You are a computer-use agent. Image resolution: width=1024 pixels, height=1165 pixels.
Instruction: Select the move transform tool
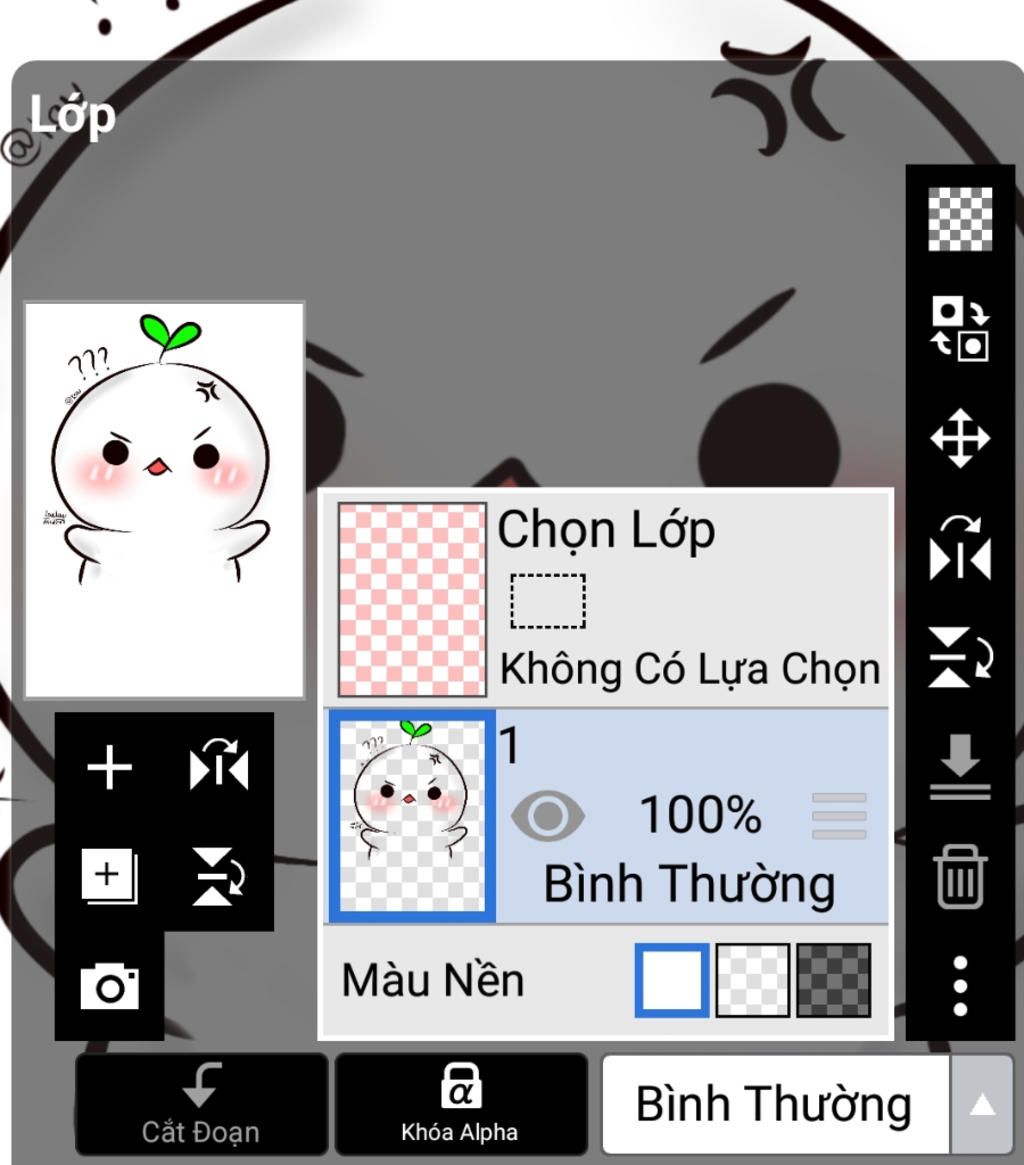pyautogui.click(x=960, y=438)
